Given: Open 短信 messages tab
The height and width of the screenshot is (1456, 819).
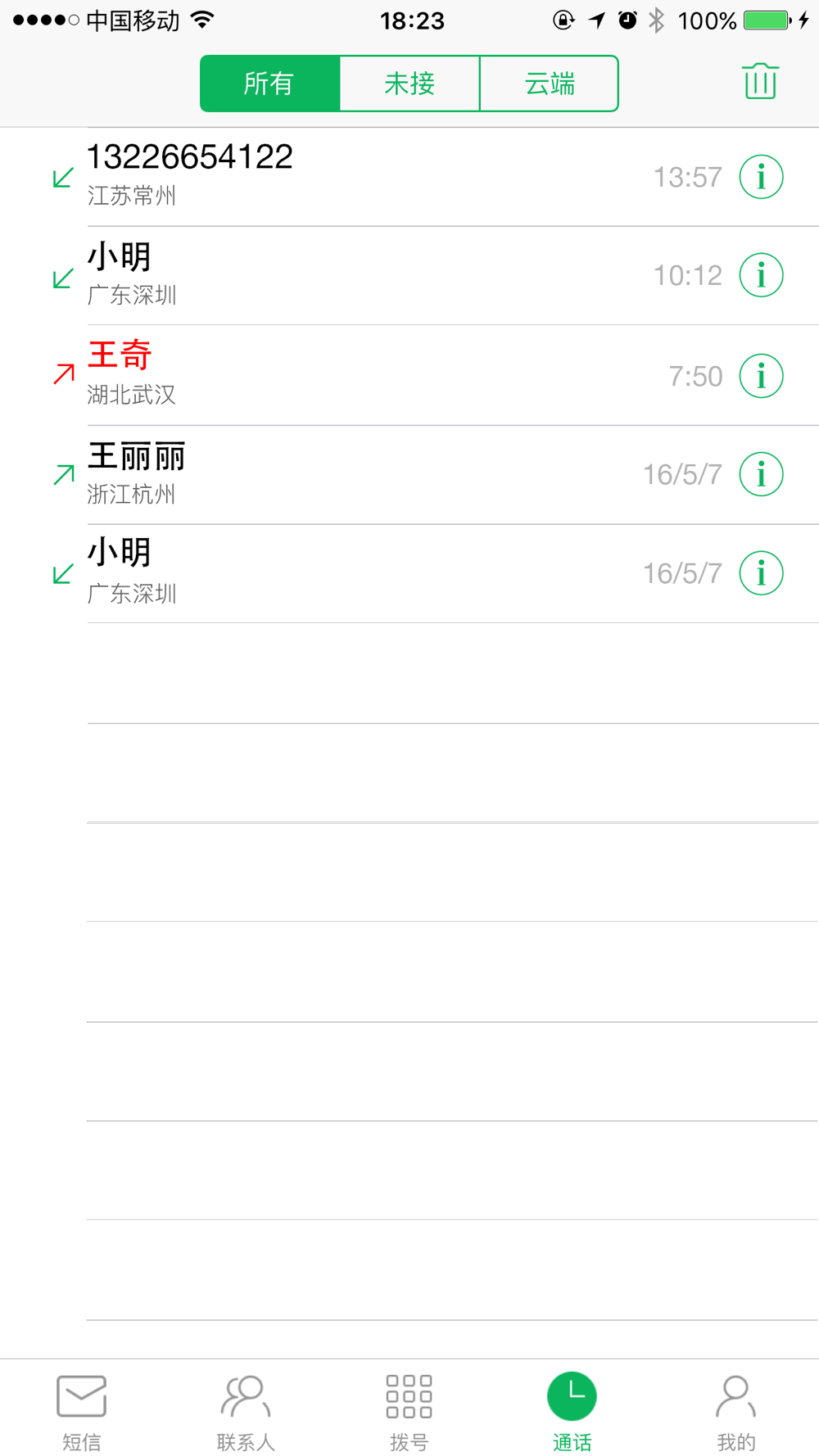Looking at the screenshot, I should (x=82, y=1412).
